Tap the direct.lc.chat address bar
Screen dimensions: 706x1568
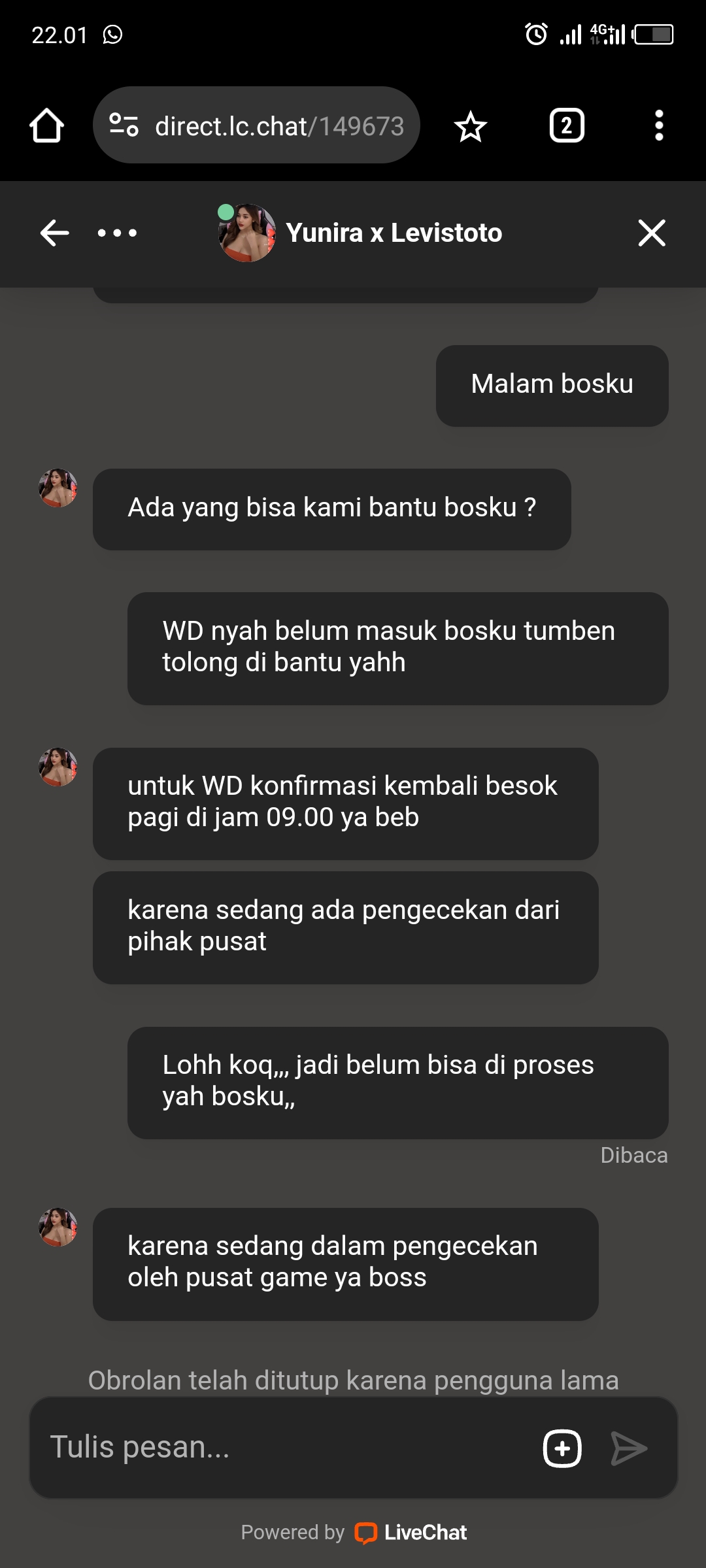[279, 125]
